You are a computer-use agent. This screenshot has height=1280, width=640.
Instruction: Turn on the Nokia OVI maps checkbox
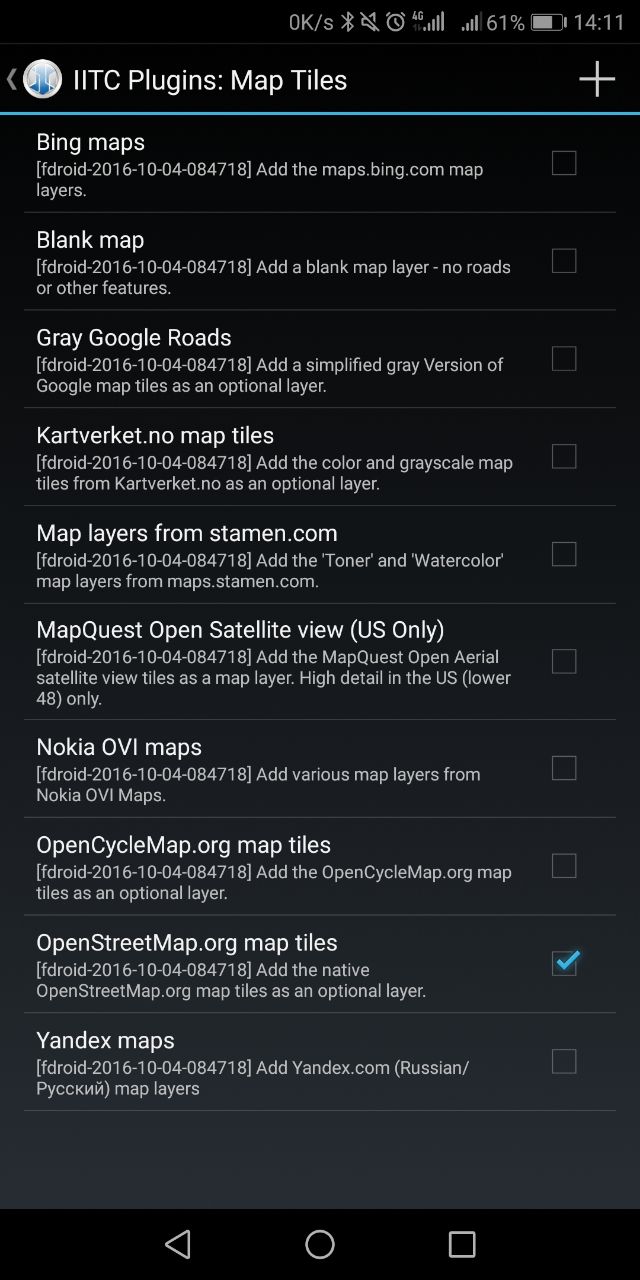pos(564,768)
